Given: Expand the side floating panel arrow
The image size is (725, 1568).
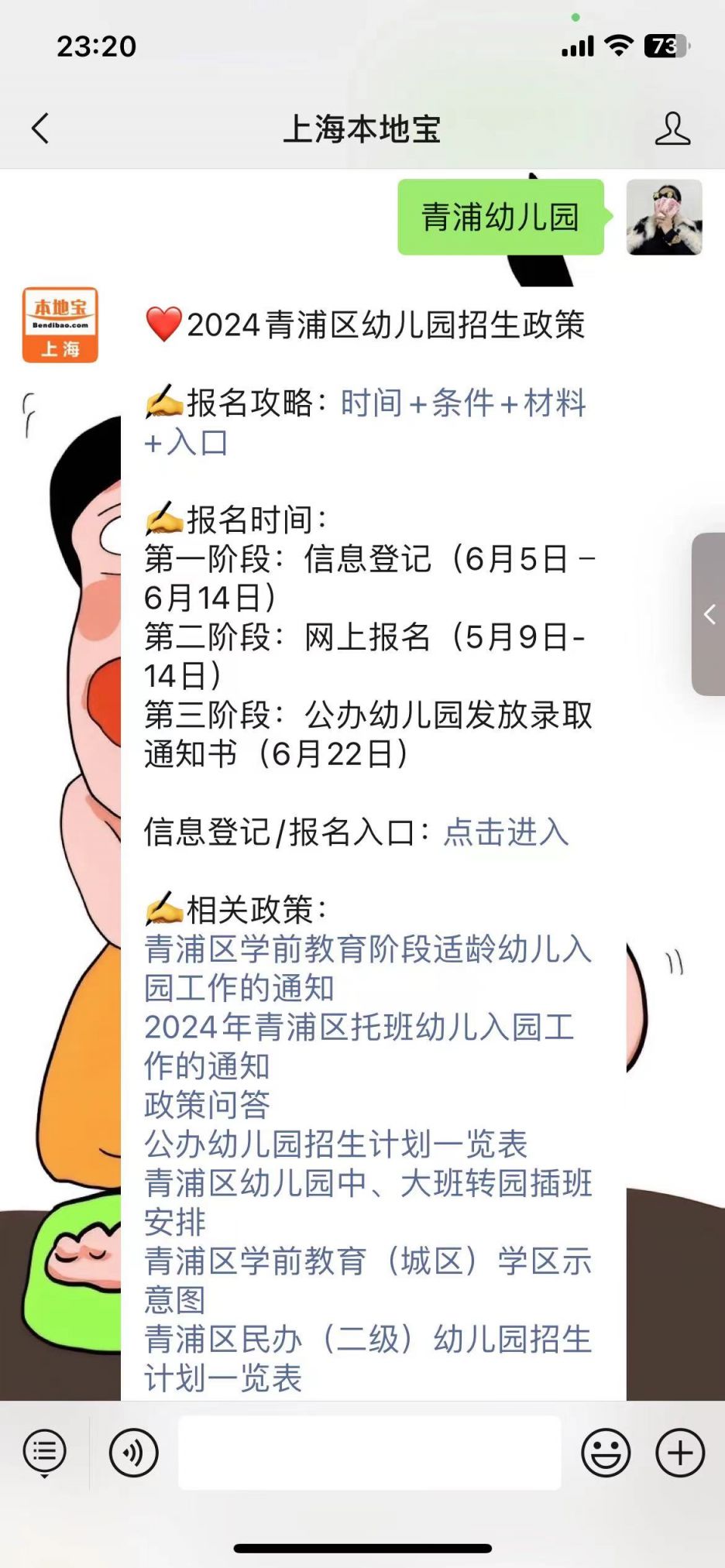Looking at the screenshot, I should 709,614.
